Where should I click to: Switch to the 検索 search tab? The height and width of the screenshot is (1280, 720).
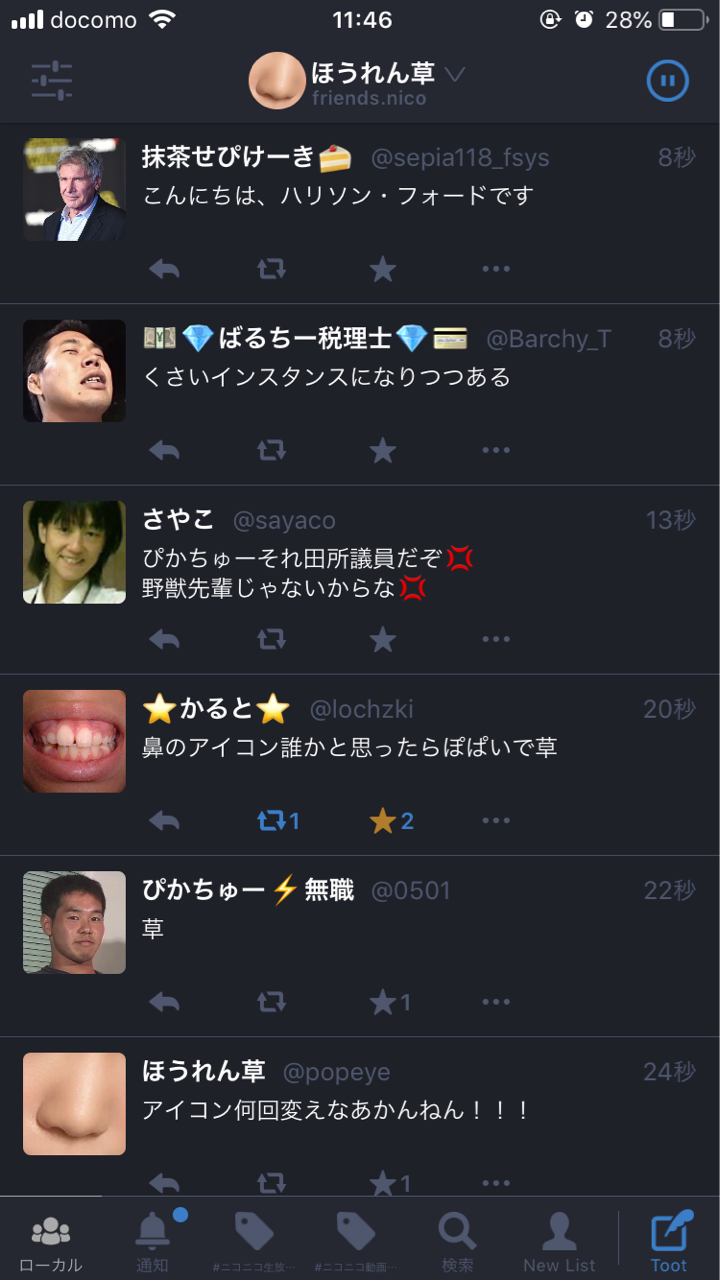[458, 1242]
